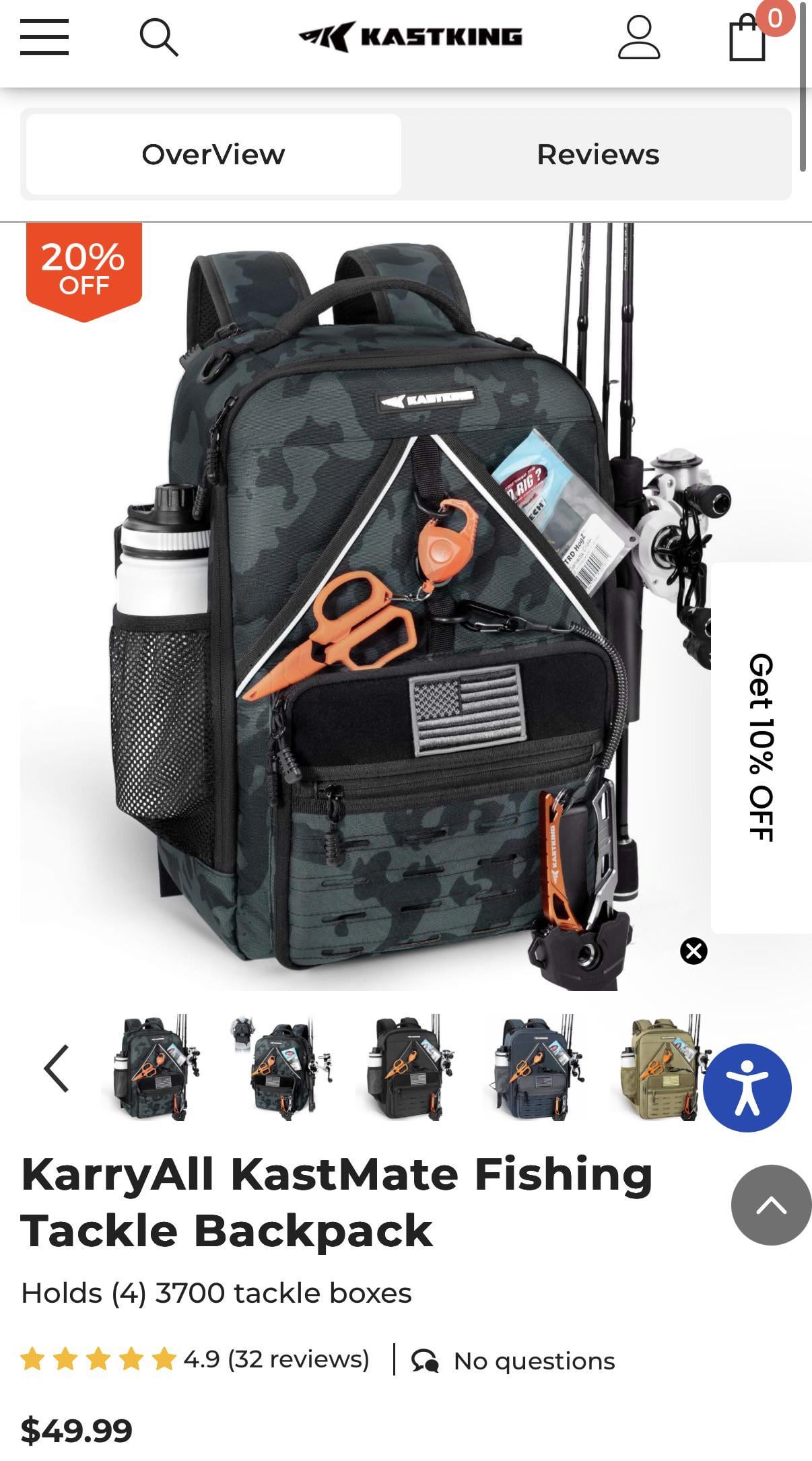Open the hamburger navigation menu
This screenshot has width=812, height=1461.
[x=44, y=37]
